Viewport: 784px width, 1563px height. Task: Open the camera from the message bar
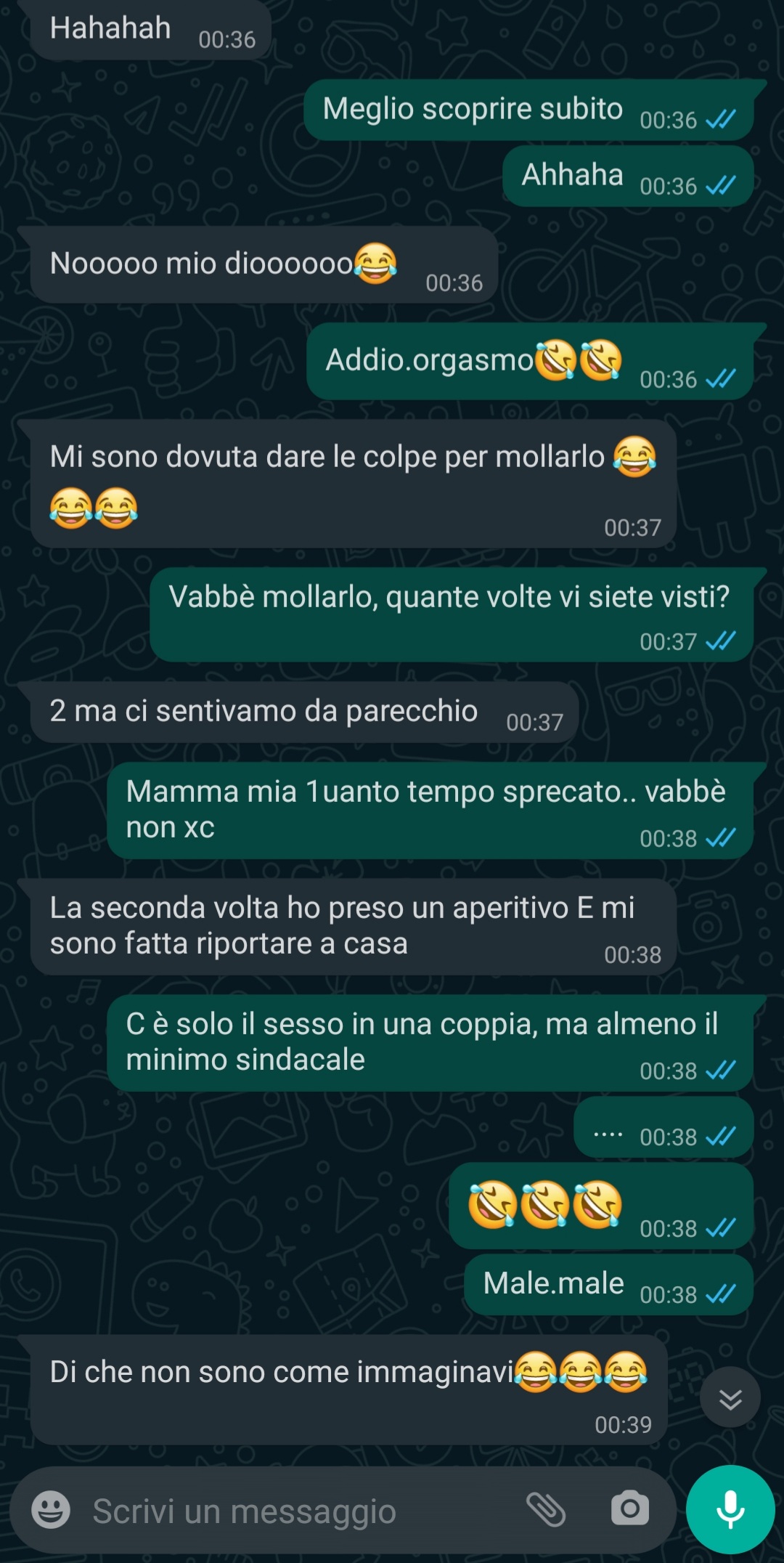[x=629, y=1509]
